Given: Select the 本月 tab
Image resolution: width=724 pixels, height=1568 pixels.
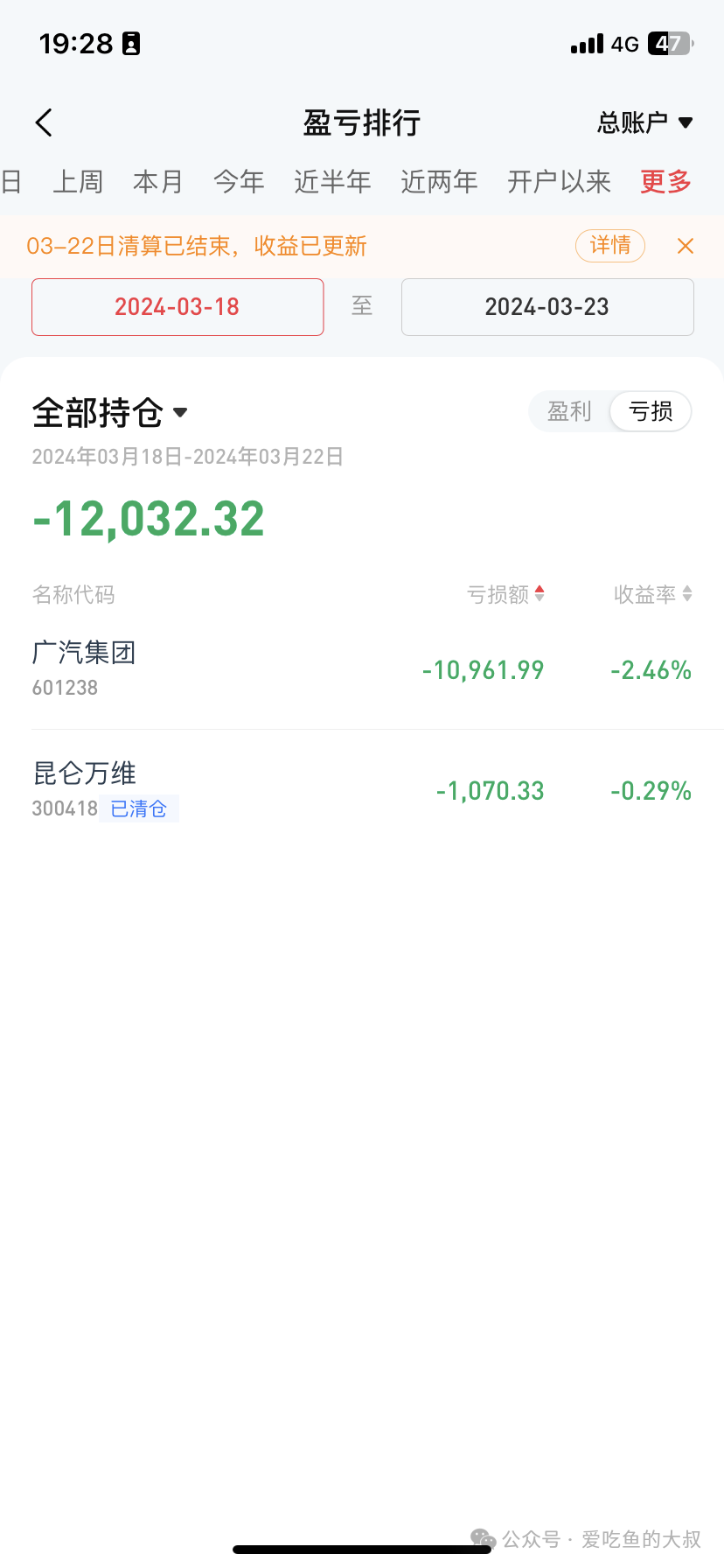Looking at the screenshot, I should pyautogui.click(x=157, y=182).
